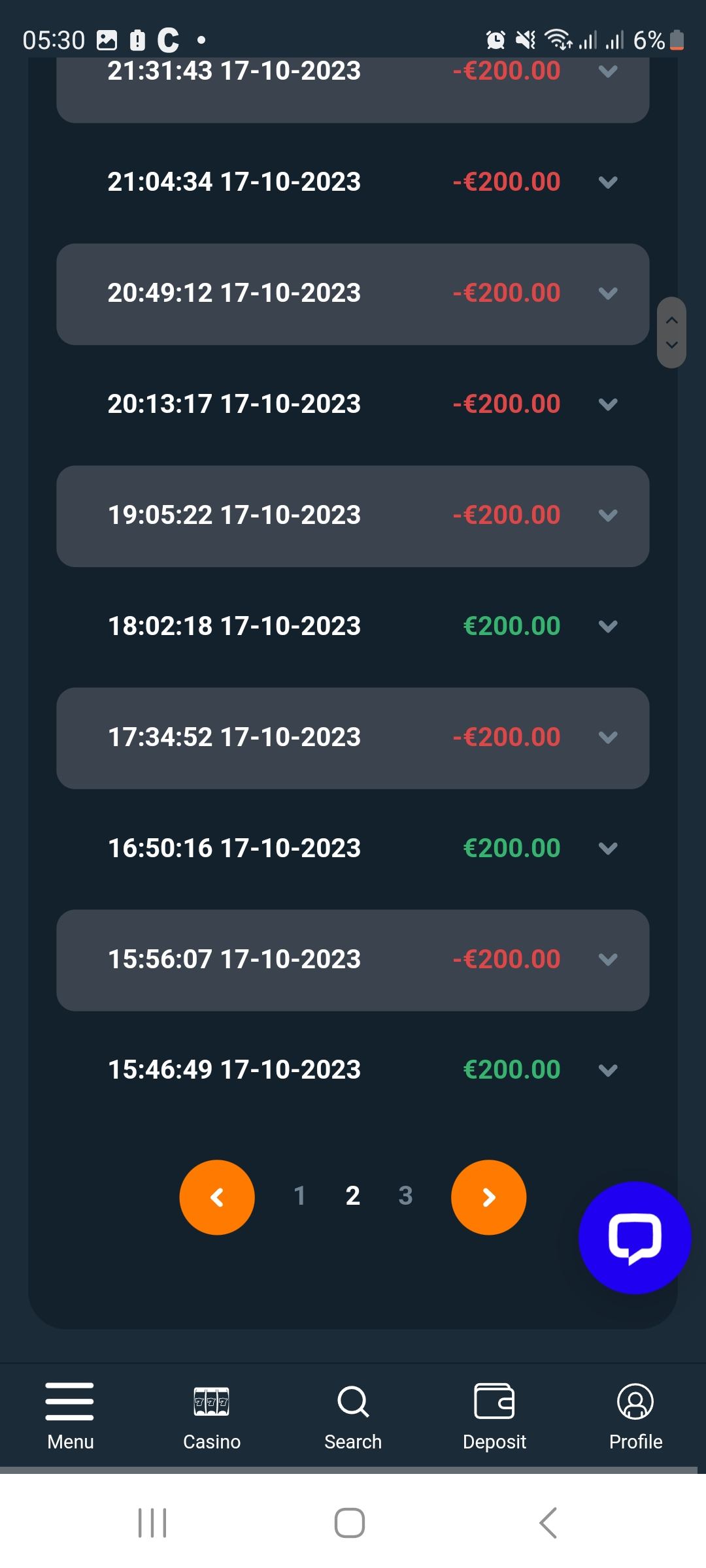706x1568 pixels.
Task: Open details of the 15:46:49 transaction
Action: point(608,1070)
